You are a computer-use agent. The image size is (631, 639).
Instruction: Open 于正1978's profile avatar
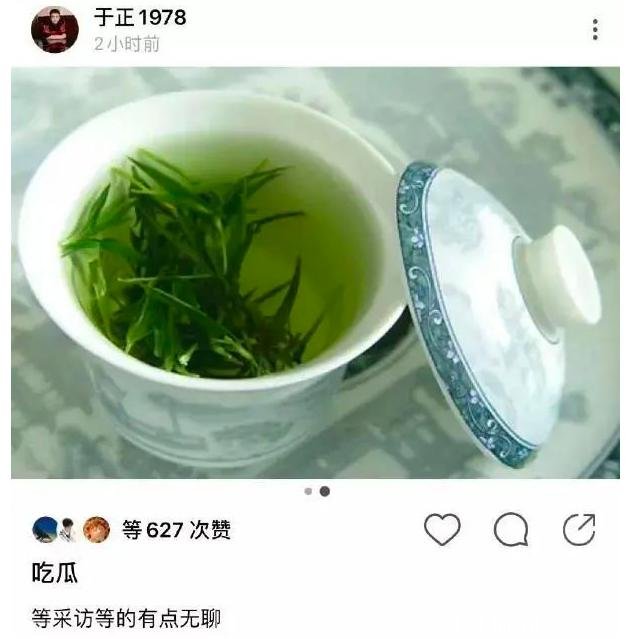[54, 30]
